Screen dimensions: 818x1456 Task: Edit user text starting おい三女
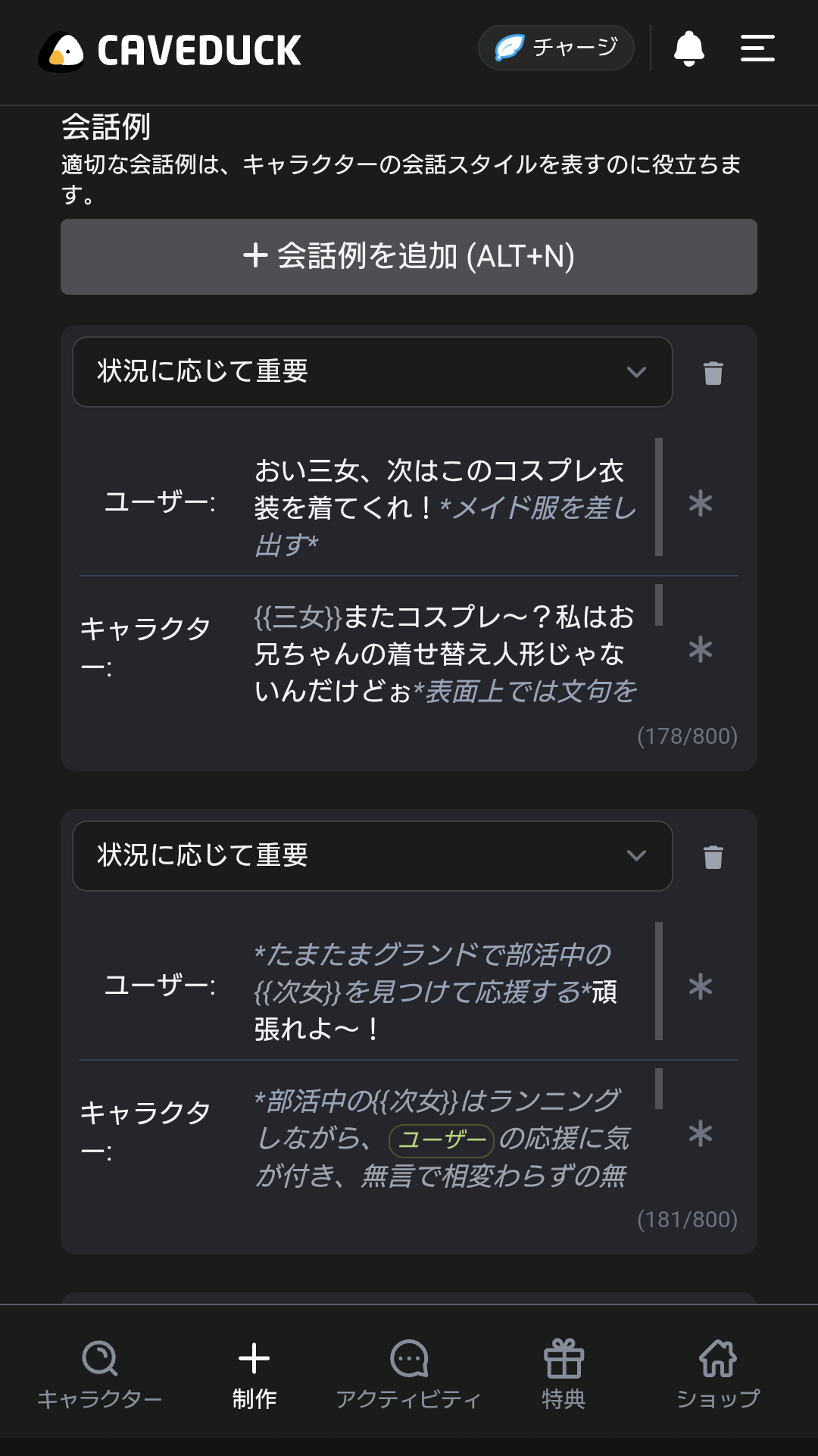(x=445, y=507)
